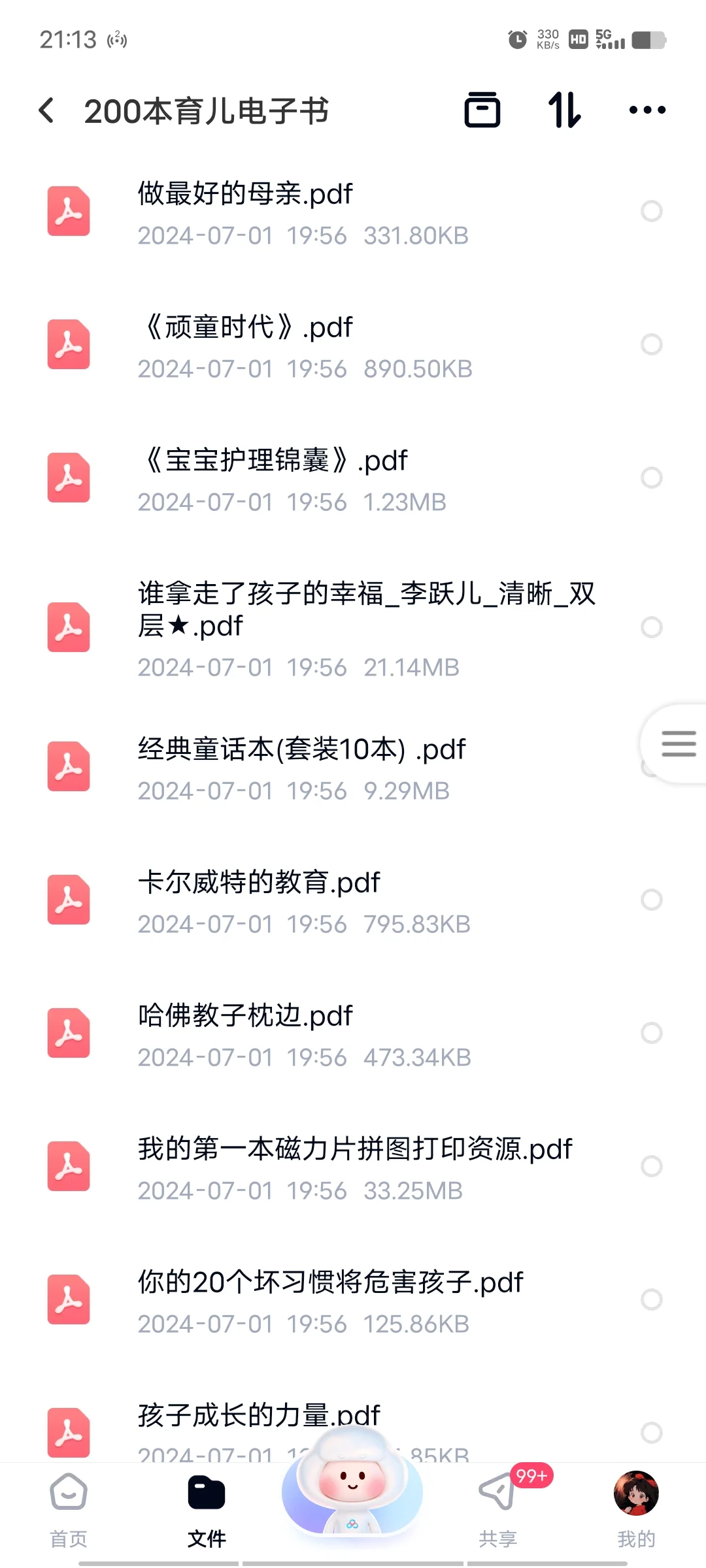Select the circle for 你的20个坏习惯将危害孩子.pdf

coord(652,1299)
